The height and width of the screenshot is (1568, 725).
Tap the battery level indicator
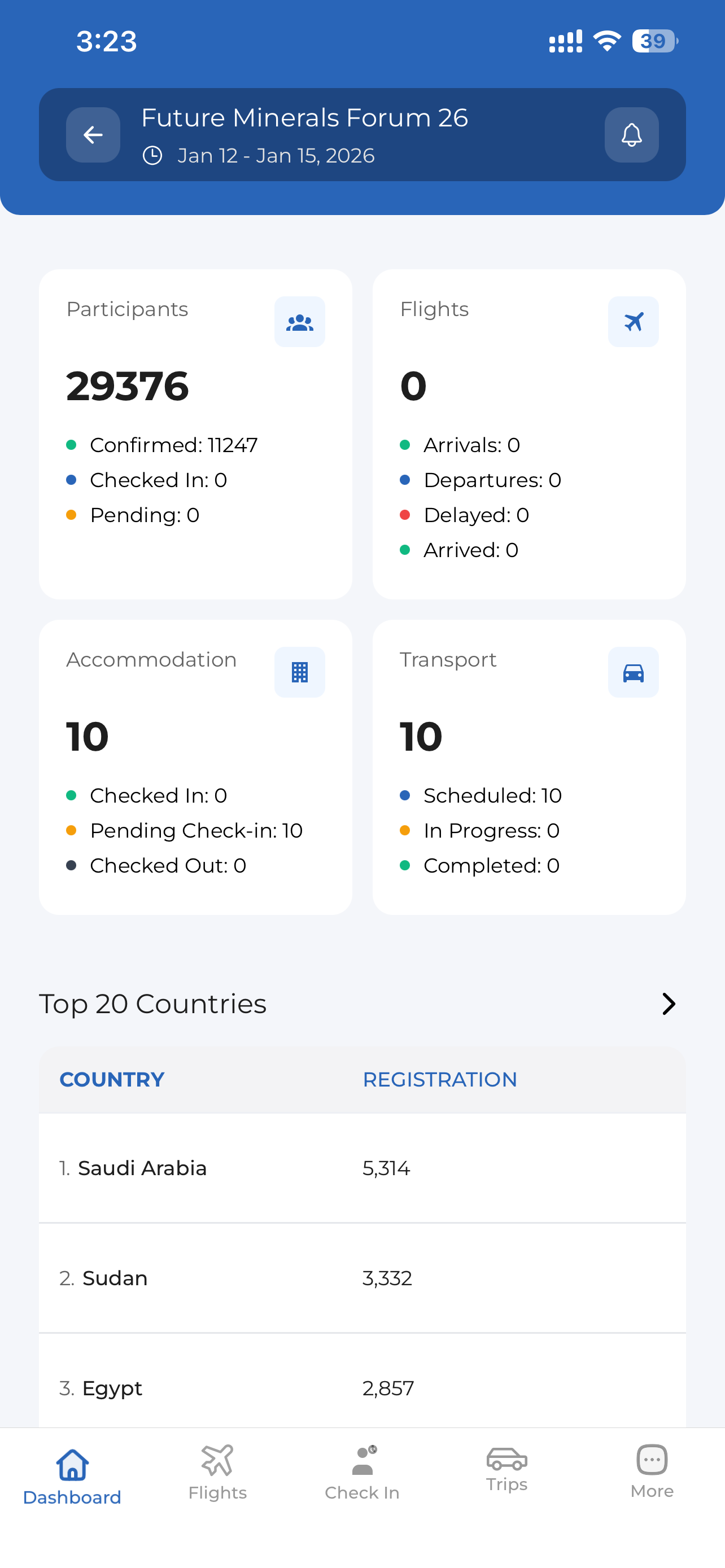pos(654,40)
